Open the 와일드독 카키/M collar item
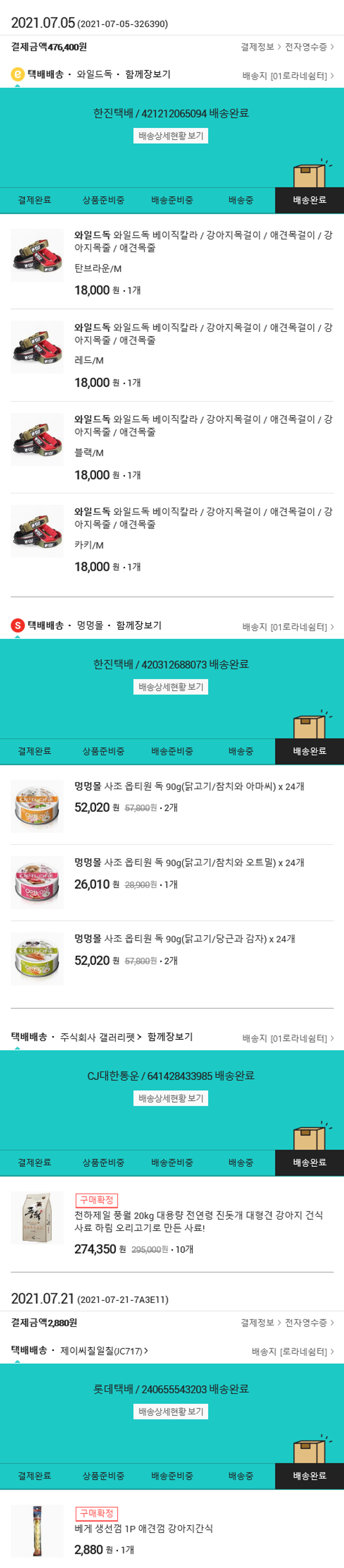Image resolution: width=344 pixels, height=1568 pixels. point(203,518)
